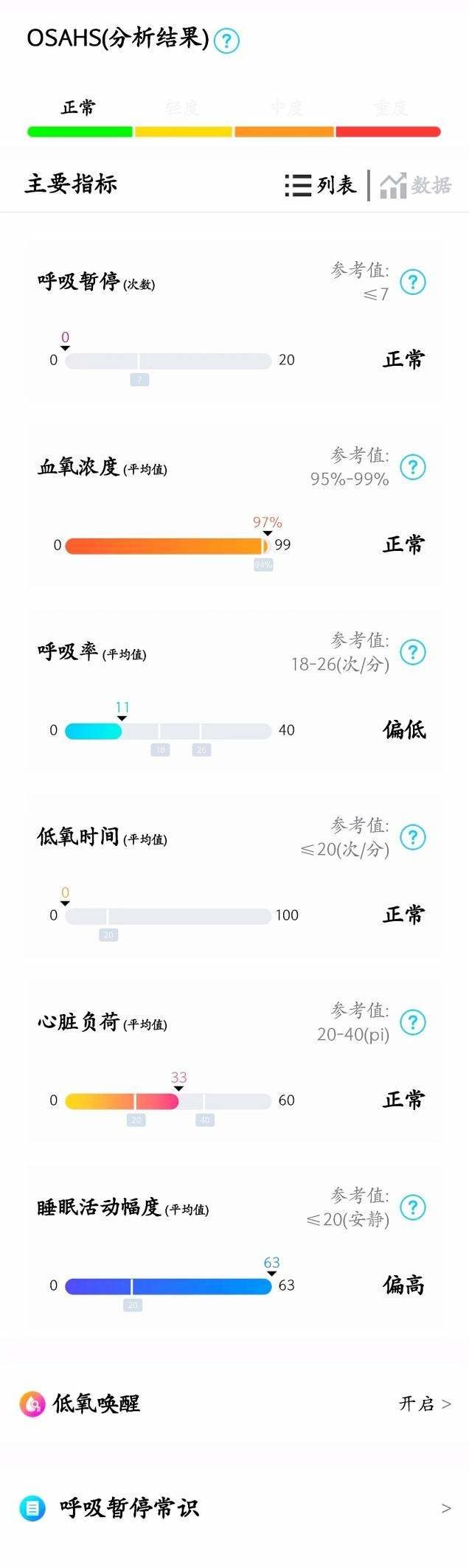
Task: Tap help icon beside 心脏负荷 reference value
Action: click(x=413, y=1022)
